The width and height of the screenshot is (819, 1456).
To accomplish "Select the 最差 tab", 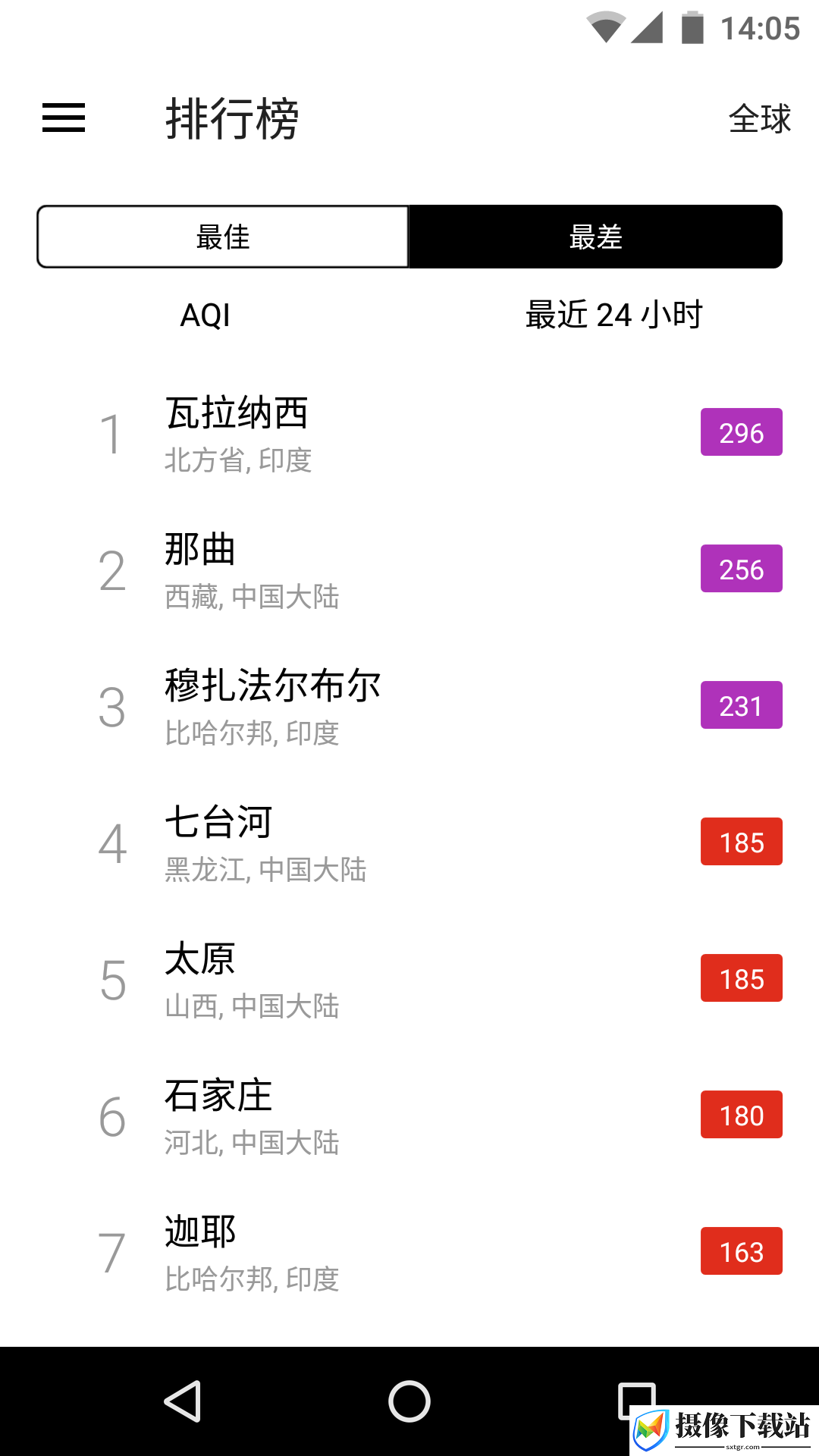I will point(596,237).
